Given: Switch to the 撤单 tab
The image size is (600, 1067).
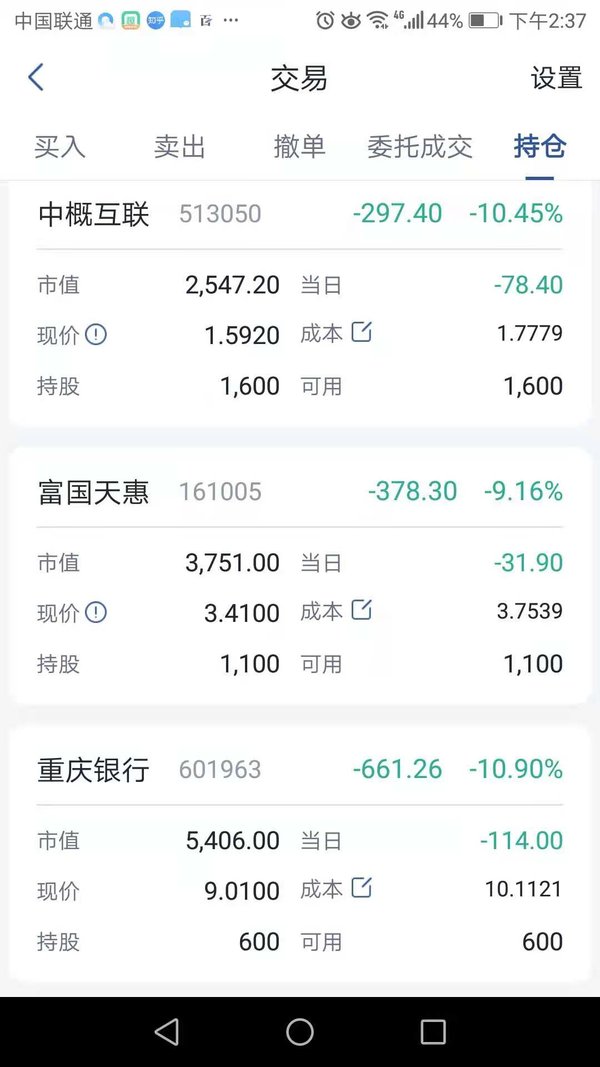Looking at the screenshot, I should (x=299, y=146).
